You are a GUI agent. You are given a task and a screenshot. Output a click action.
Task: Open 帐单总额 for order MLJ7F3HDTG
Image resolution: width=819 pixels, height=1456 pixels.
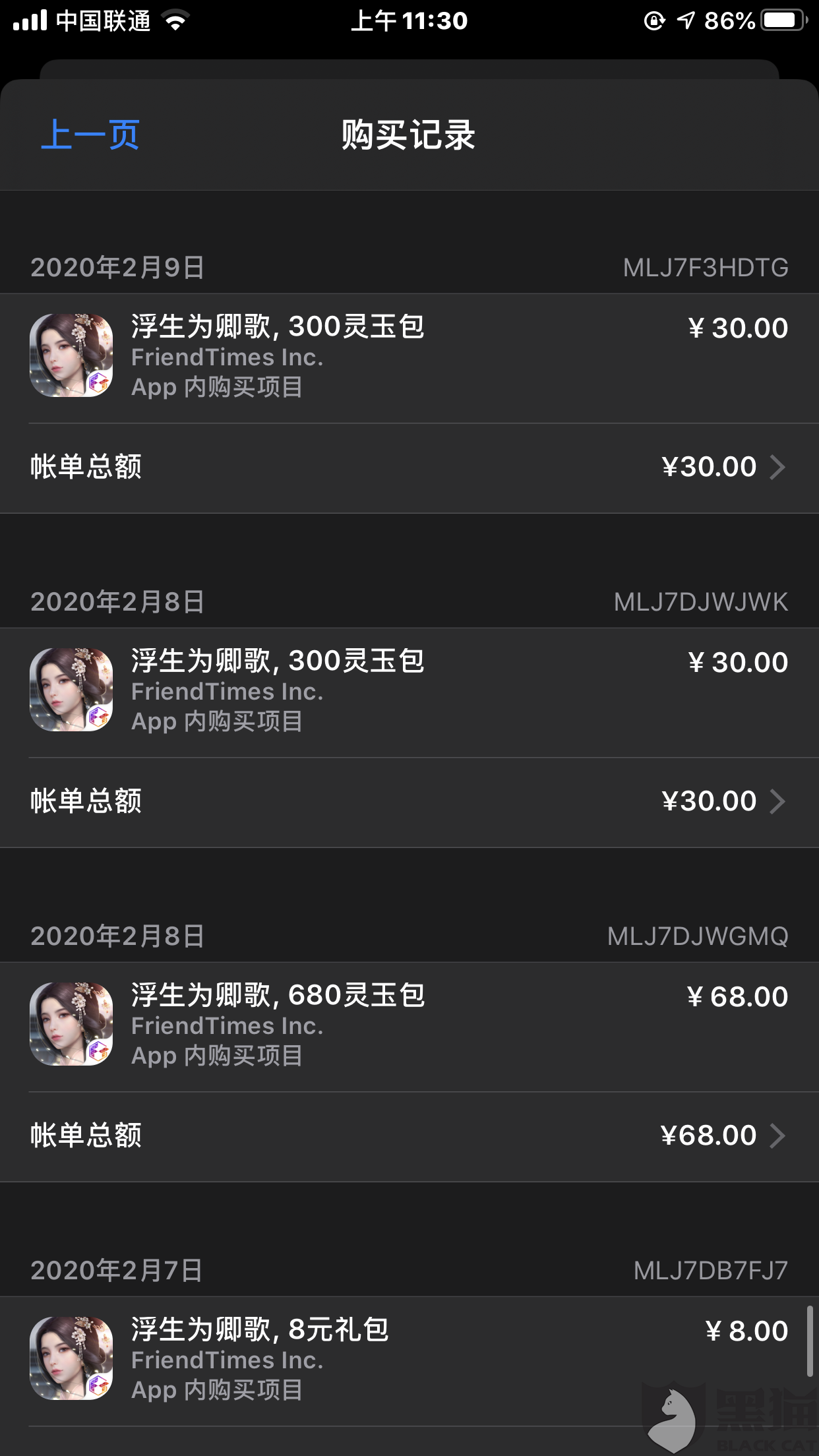(409, 468)
